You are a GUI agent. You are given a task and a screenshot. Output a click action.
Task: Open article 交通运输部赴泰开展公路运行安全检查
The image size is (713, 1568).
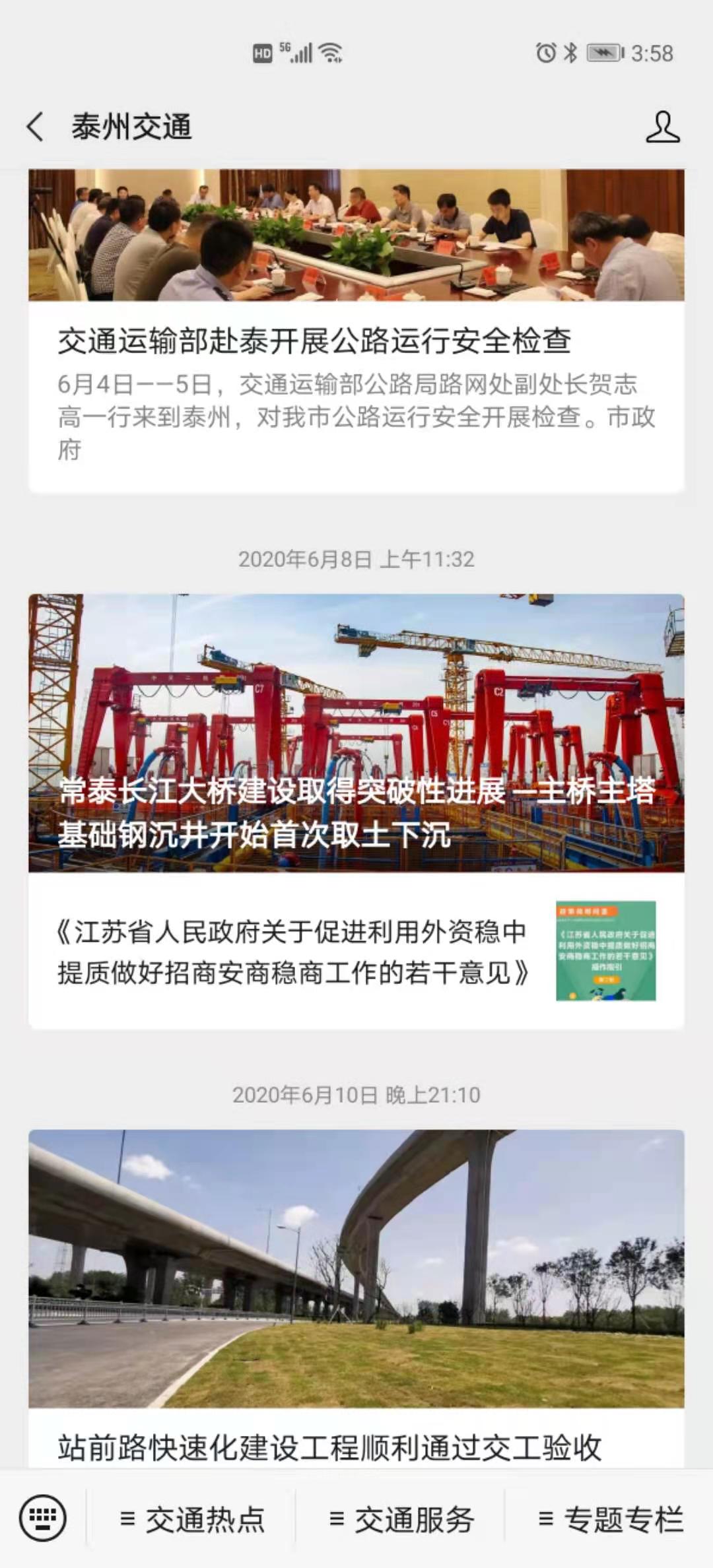coord(314,341)
